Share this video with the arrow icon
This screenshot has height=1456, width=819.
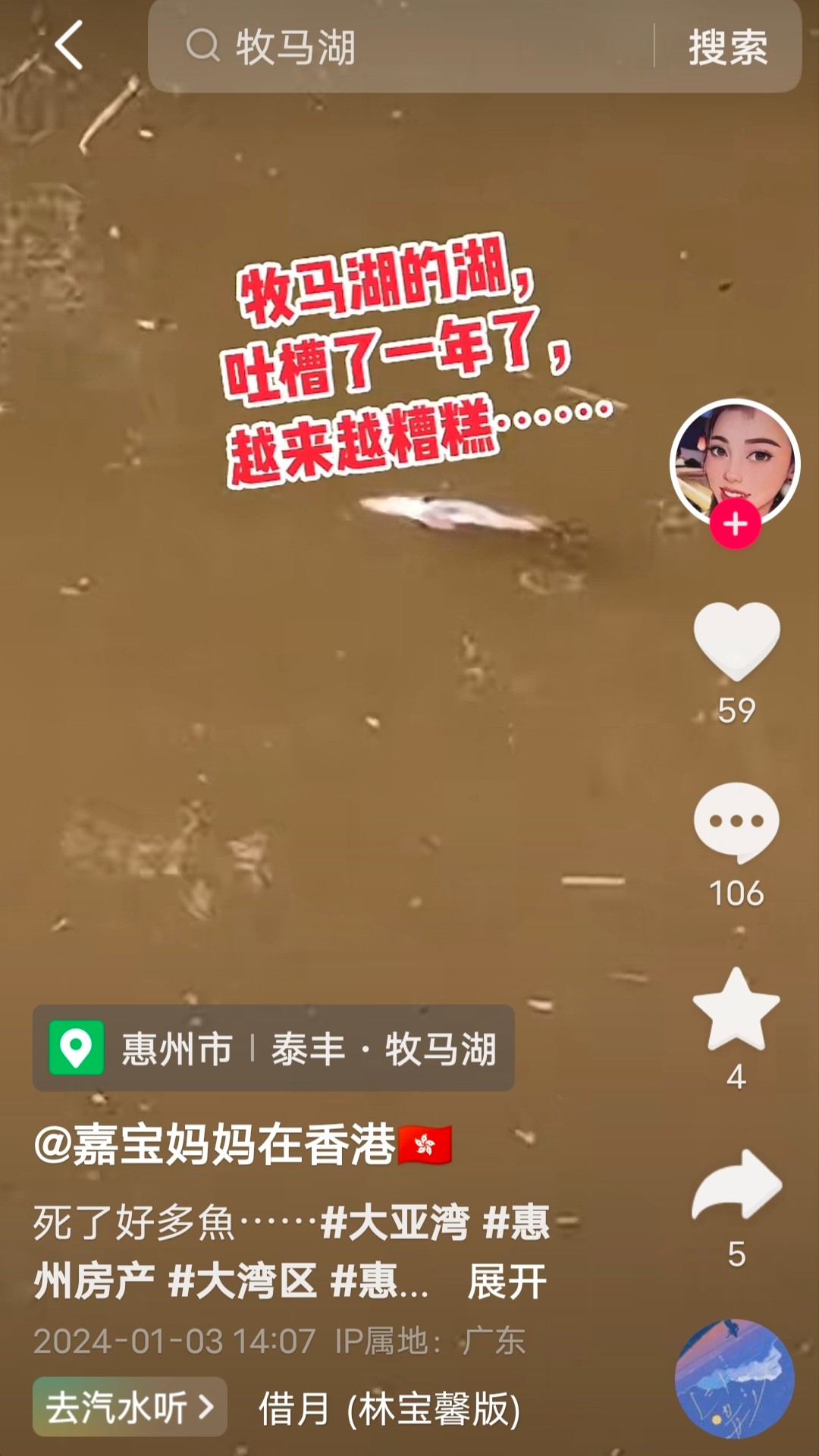736,1185
